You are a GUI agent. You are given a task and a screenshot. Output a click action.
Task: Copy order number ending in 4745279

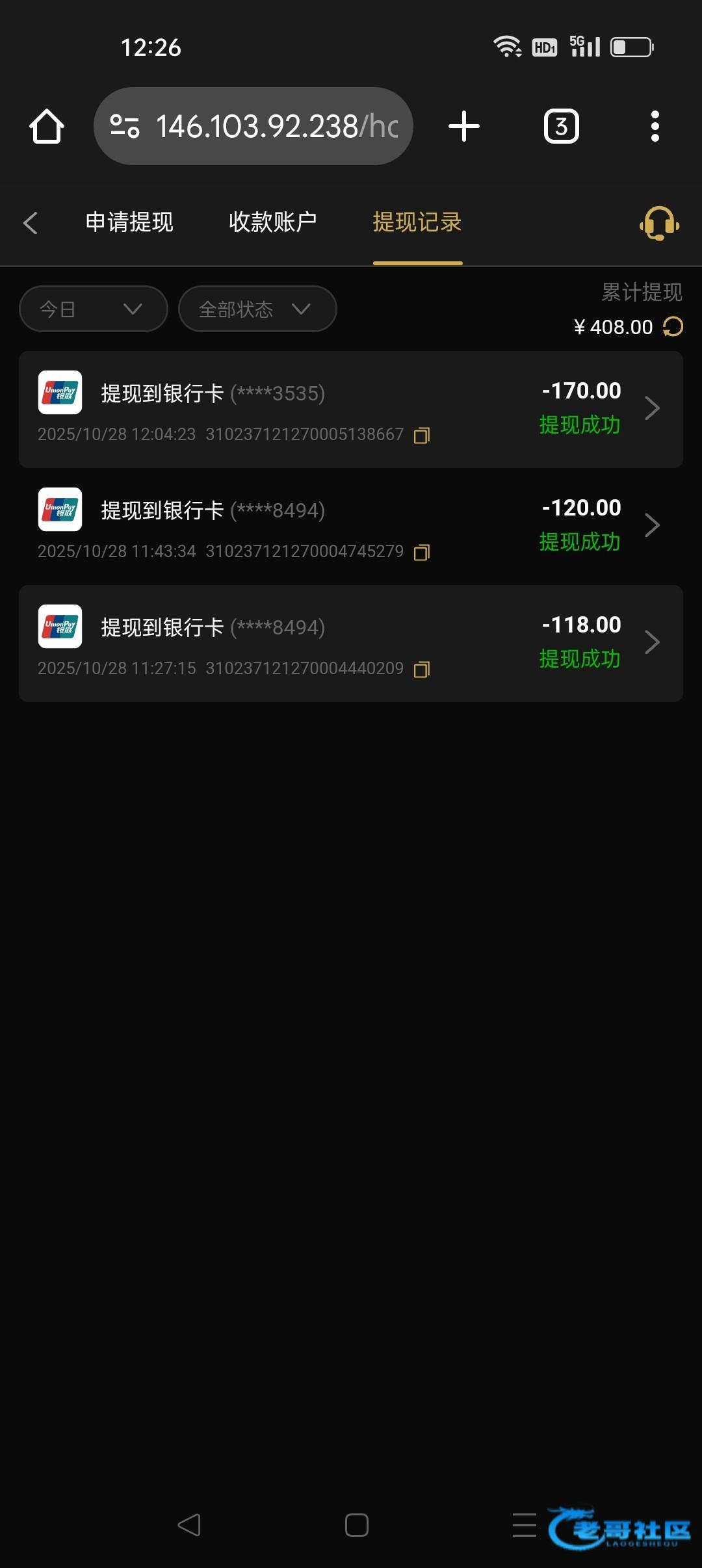pyautogui.click(x=422, y=552)
